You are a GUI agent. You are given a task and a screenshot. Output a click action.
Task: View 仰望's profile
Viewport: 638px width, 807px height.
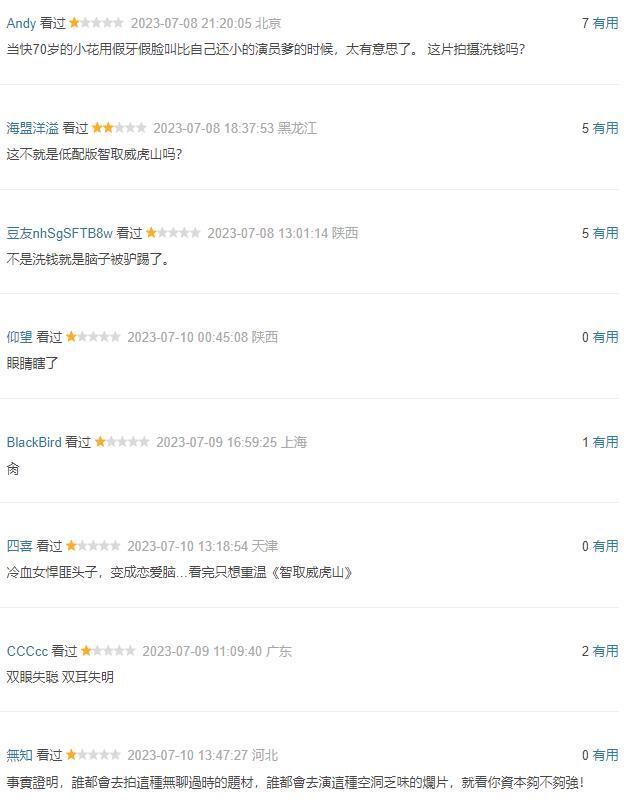[x=19, y=337]
